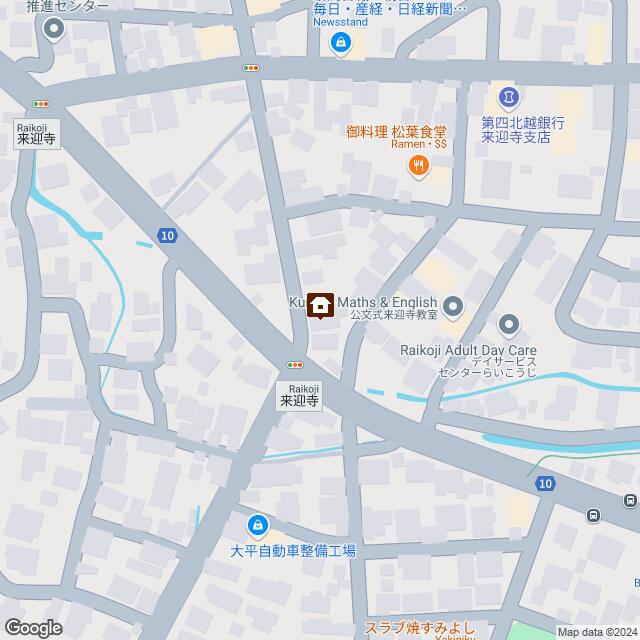The width and height of the screenshot is (640, 640).
Task: Select the Raikoji Adult Day Care pin
Action: 510,324
